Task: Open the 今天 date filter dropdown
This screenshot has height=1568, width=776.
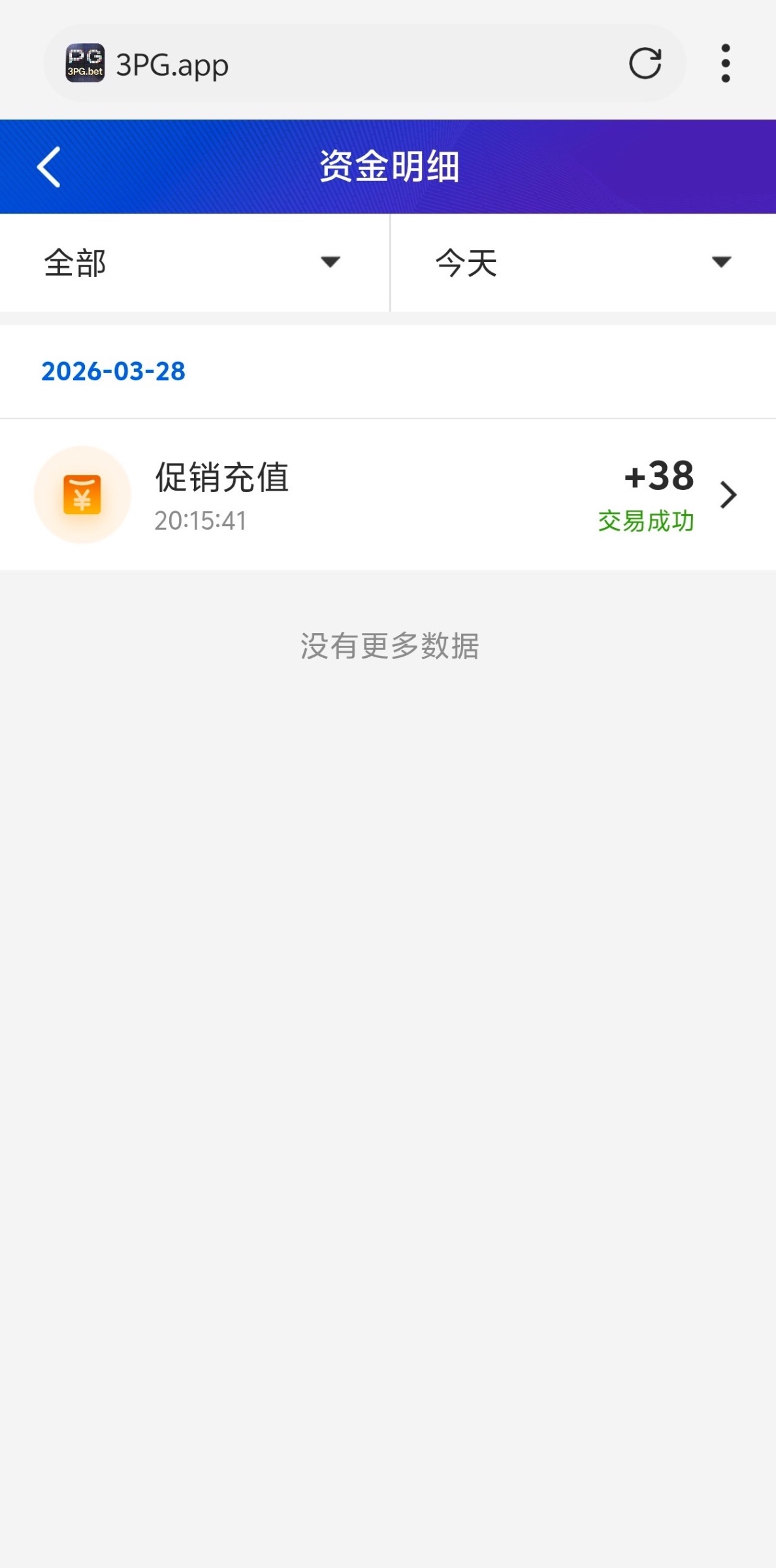Action: coord(583,263)
